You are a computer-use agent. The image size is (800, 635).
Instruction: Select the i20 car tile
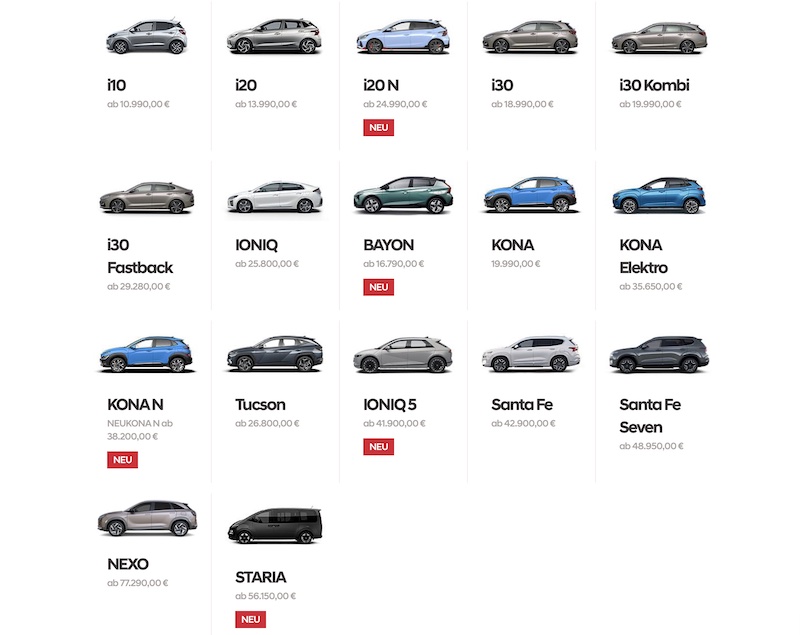click(x=275, y=40)
